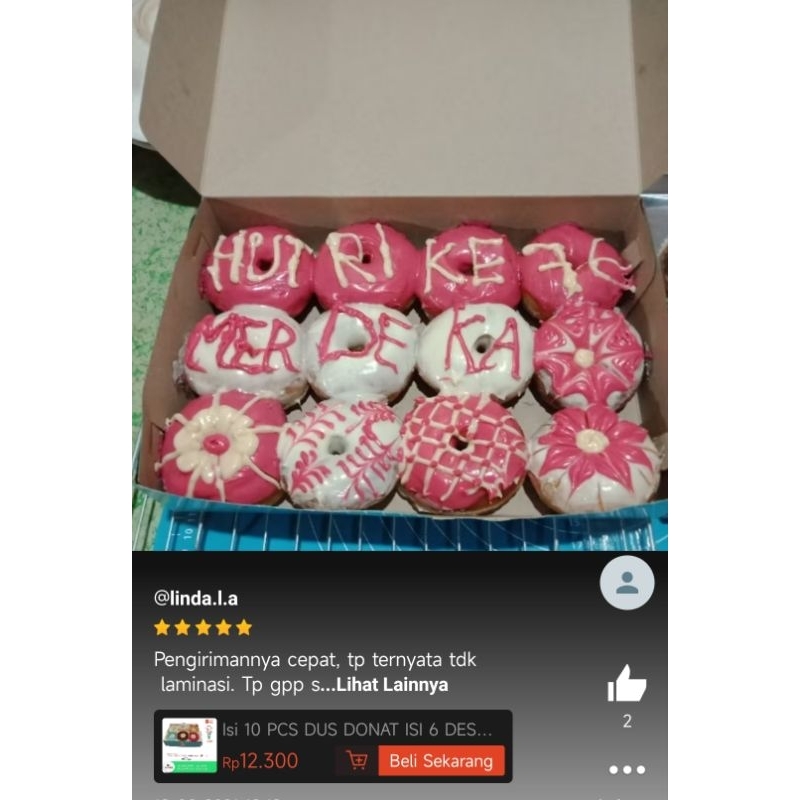View the profile of @linda.l.a
The width and height of the screenshot is (800, 800).
(x=196, y=599)
